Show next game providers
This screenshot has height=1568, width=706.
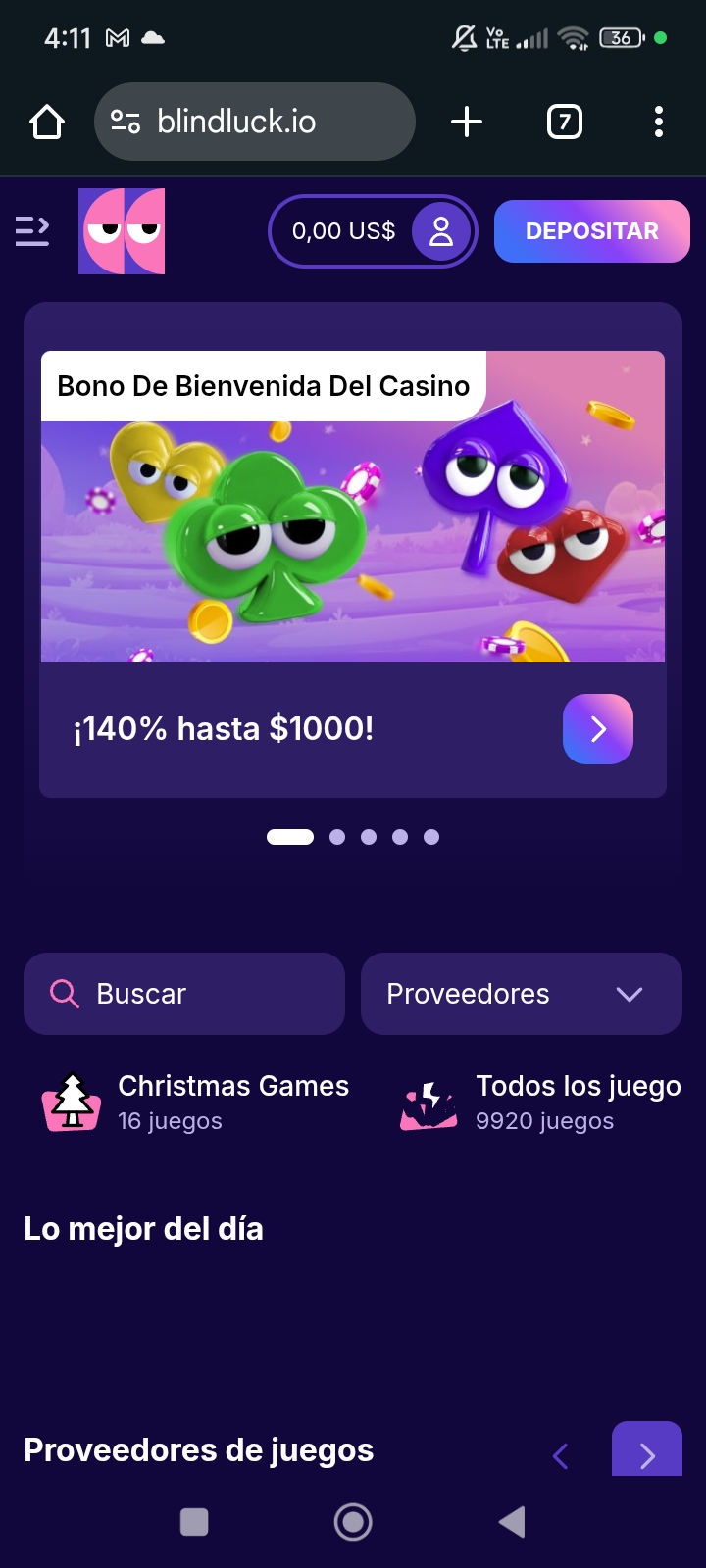point(647,1452)
